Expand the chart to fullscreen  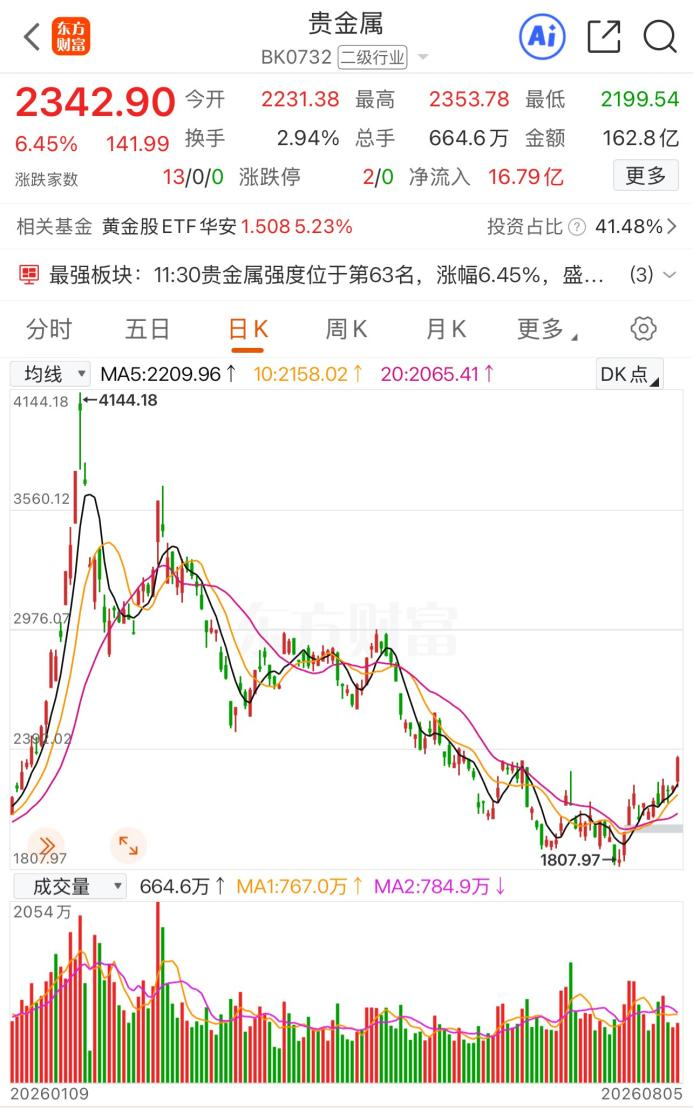[x=129, y=845]
